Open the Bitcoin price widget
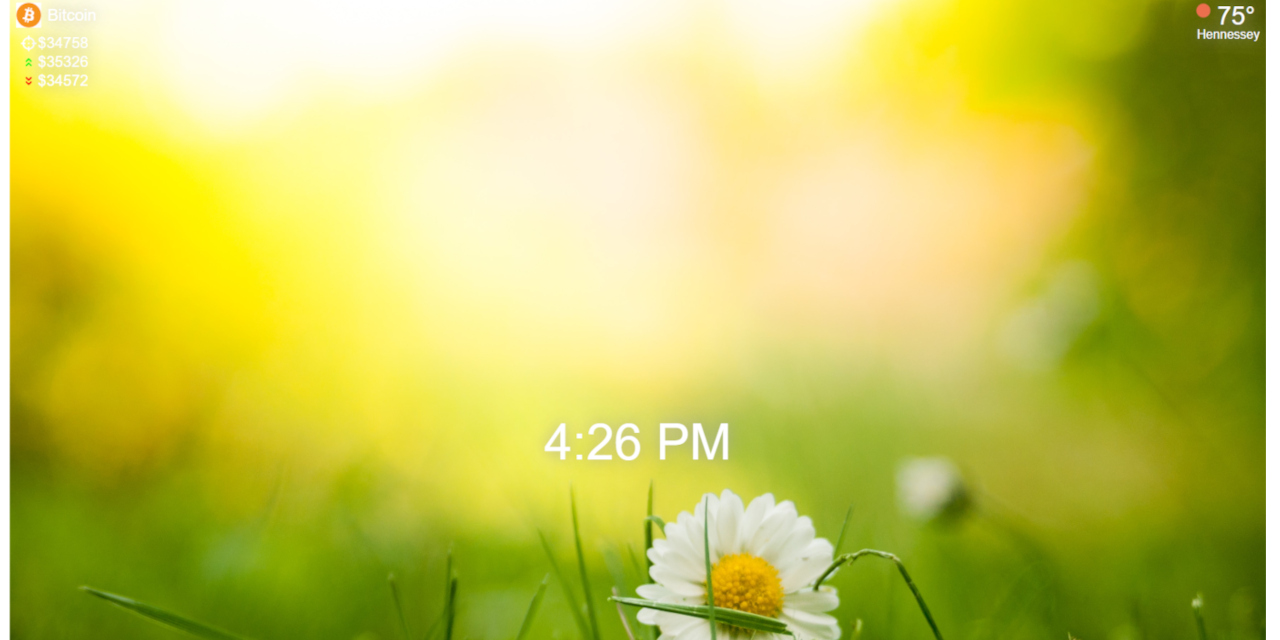 (56, 16)
